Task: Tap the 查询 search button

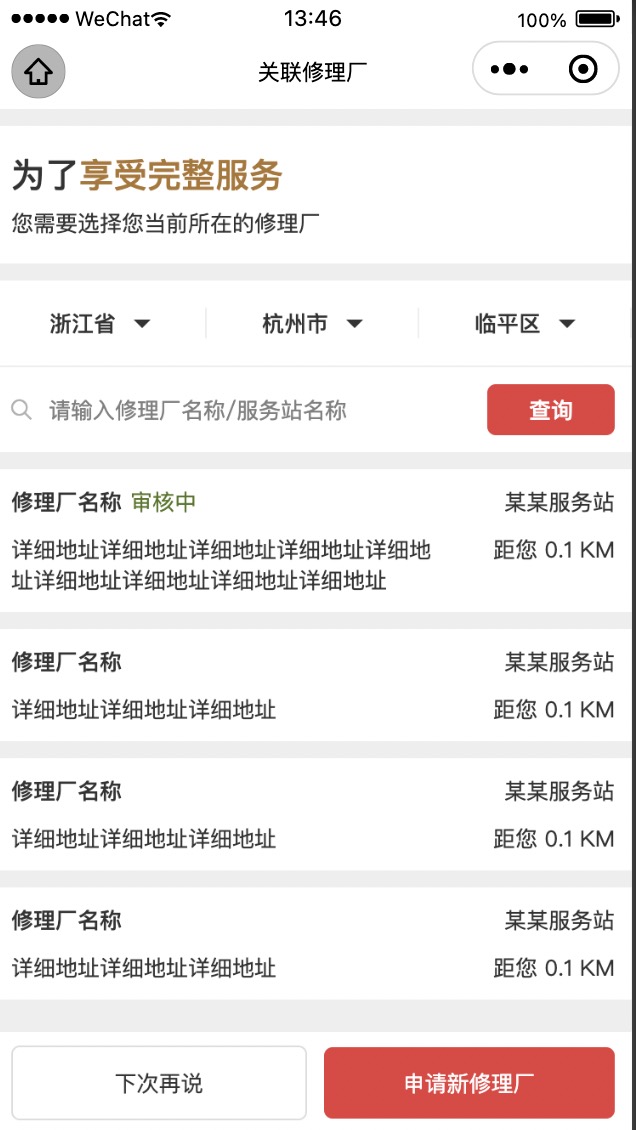Action: pyautogui.click(x=550, y=410)
